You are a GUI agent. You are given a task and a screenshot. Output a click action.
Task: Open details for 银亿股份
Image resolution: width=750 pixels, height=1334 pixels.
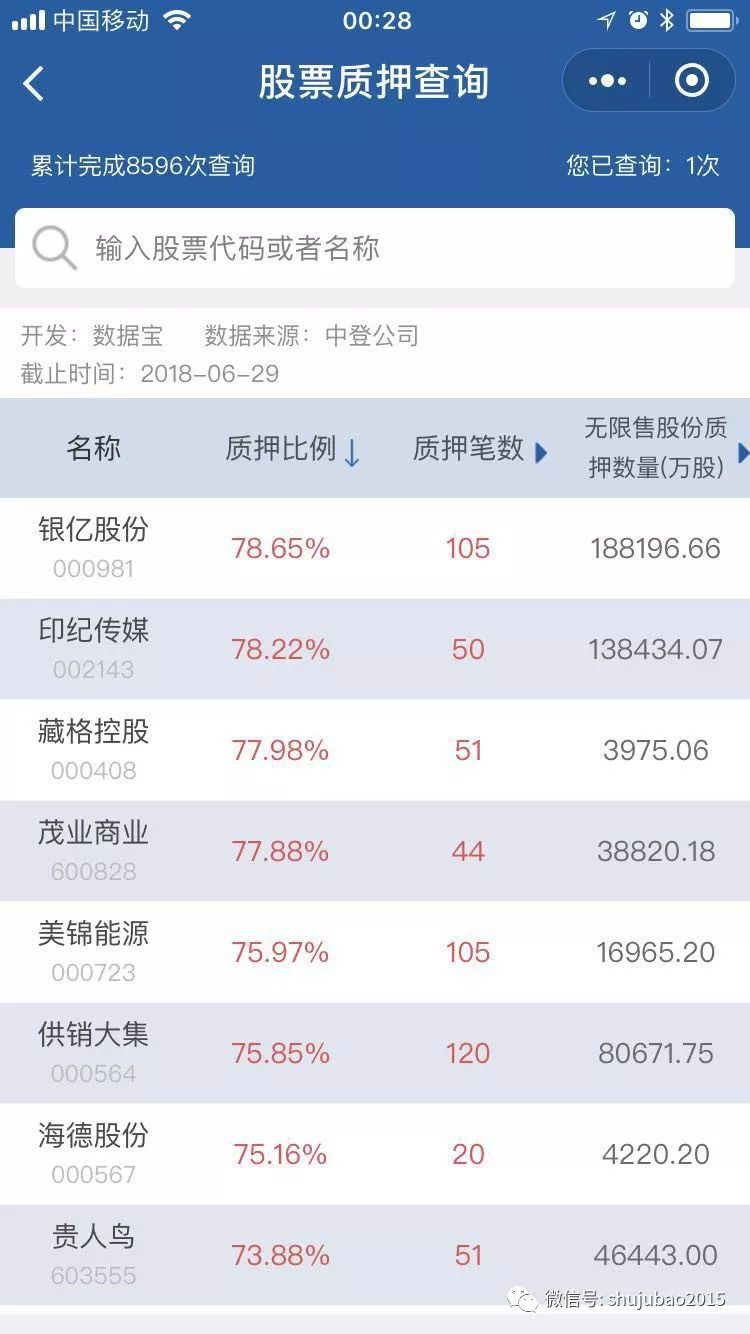tap(375, 547)
